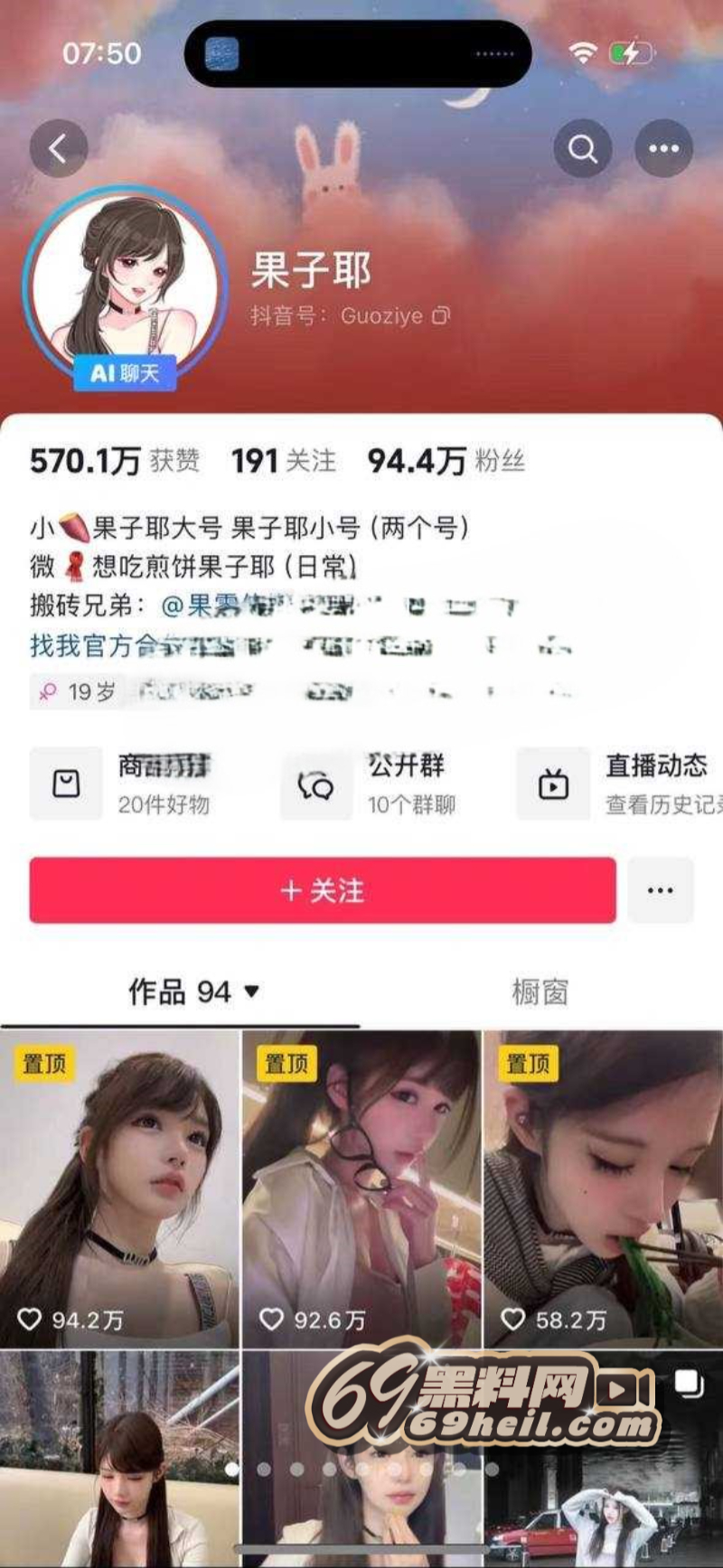
Task: View the 570.1万 获赞 count details
Action: [x=114, y=461]
